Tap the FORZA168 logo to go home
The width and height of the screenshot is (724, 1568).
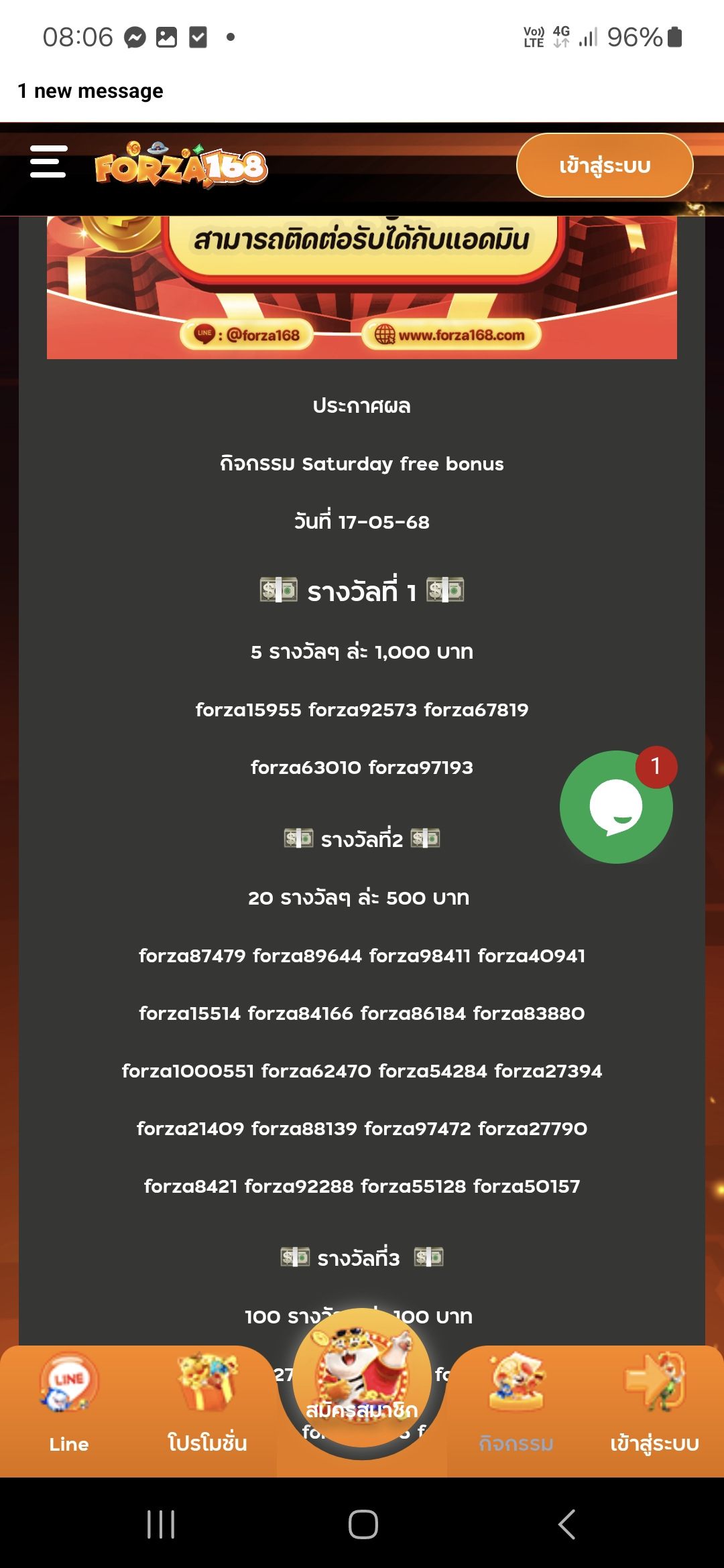coord(181,165)
